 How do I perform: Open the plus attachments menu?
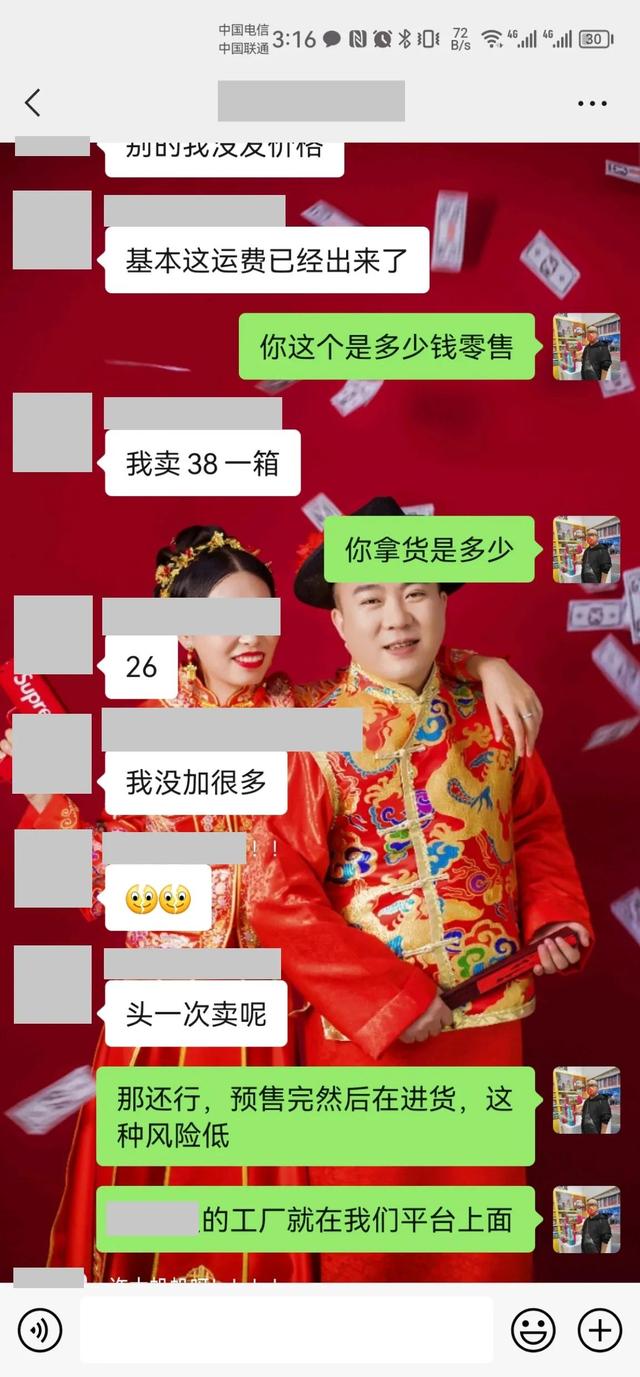[x=600, y=1330]
